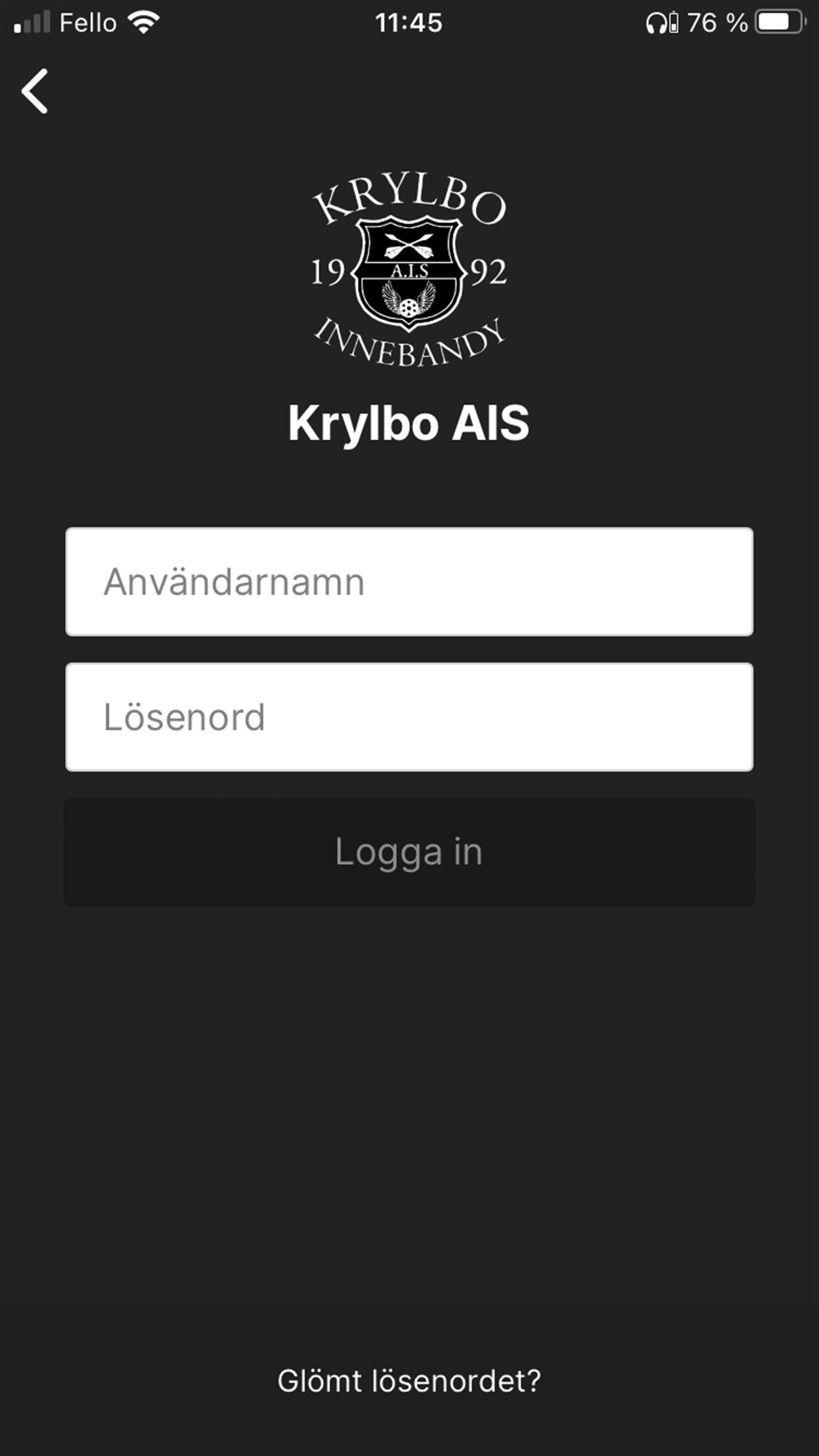Screen dimensions: 819x1456
Task: Tap the Användarnamn field
Action: click(409, 581)
